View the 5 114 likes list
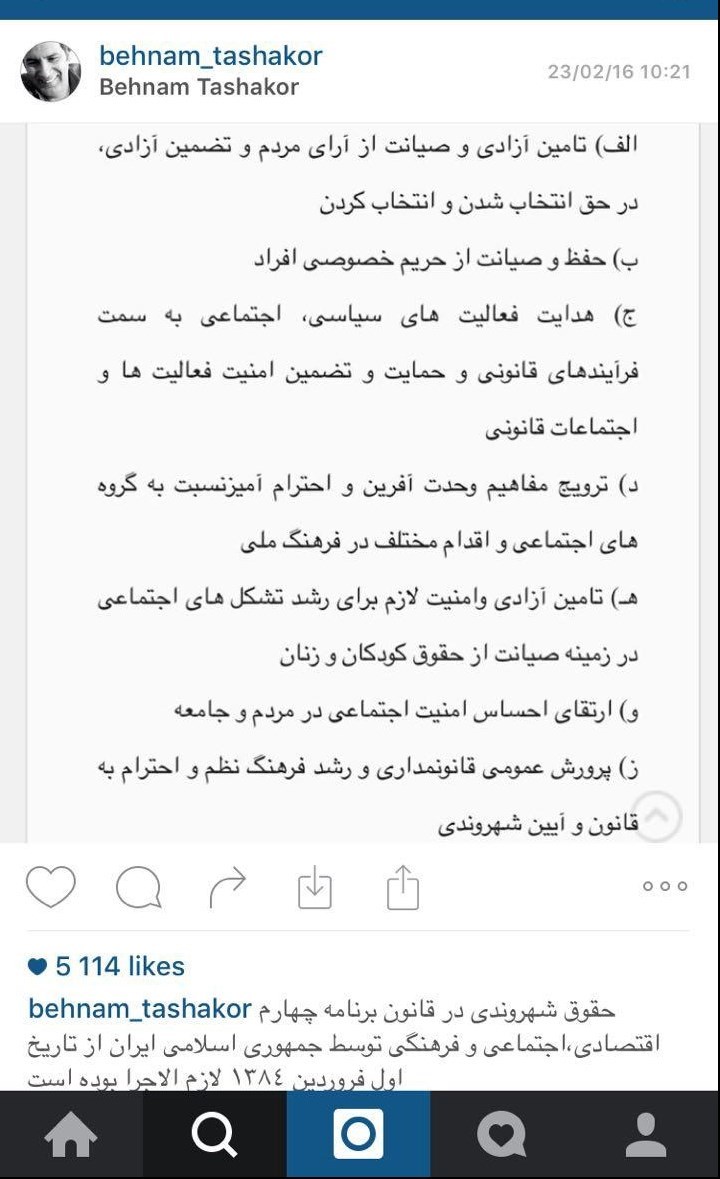The height and width of the screenshot is (1179, 720). tap(106, 966)
